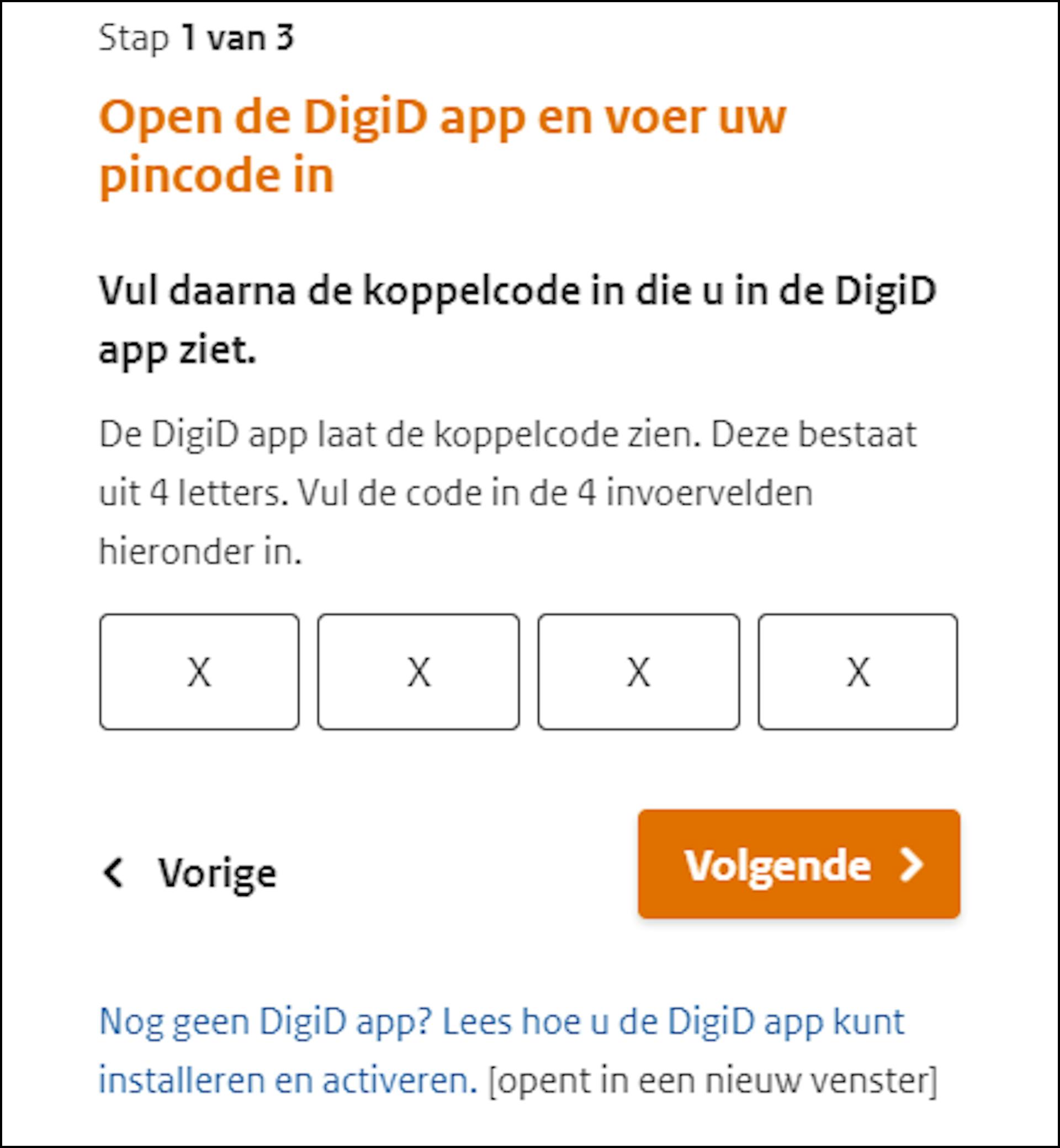
Task: Focus the third koppelcode letter field
Action: pos(638,671)
